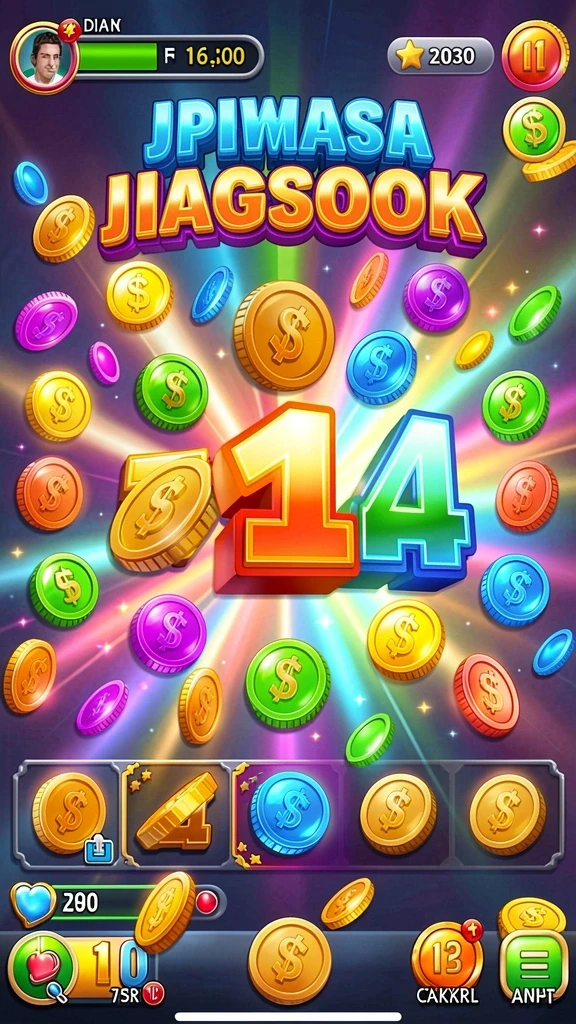This screenshot has width=576, height=1024.
Task: Tap the orange 13 coin button
Action: click(447, 959)
